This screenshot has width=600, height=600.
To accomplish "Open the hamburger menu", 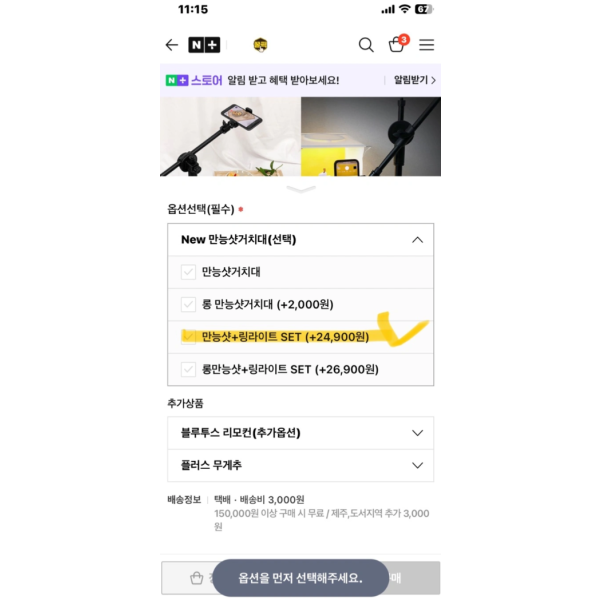I will [427, 45].
